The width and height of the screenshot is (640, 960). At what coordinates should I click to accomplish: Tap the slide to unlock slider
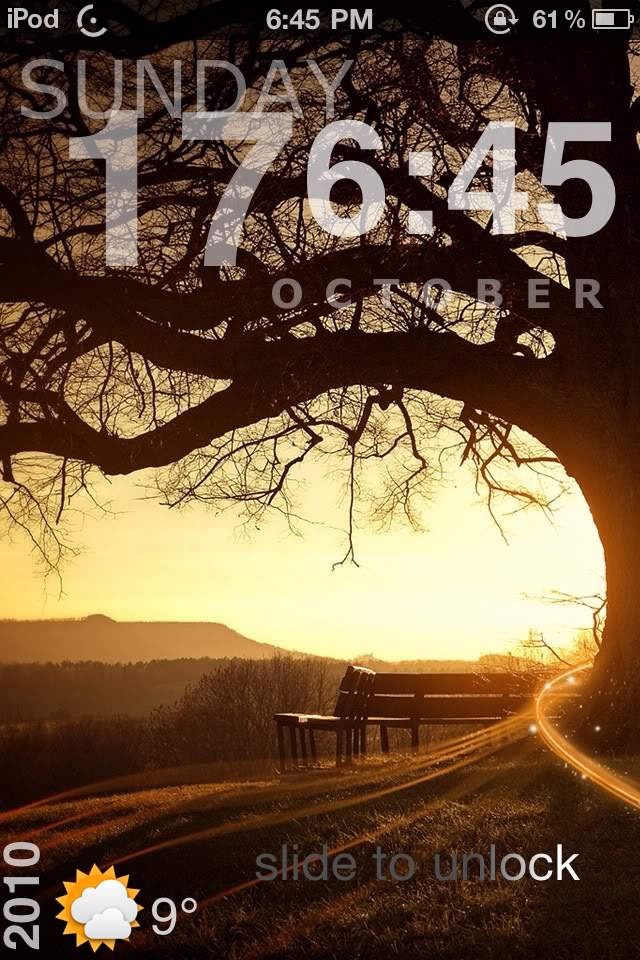tap(416, 865)
